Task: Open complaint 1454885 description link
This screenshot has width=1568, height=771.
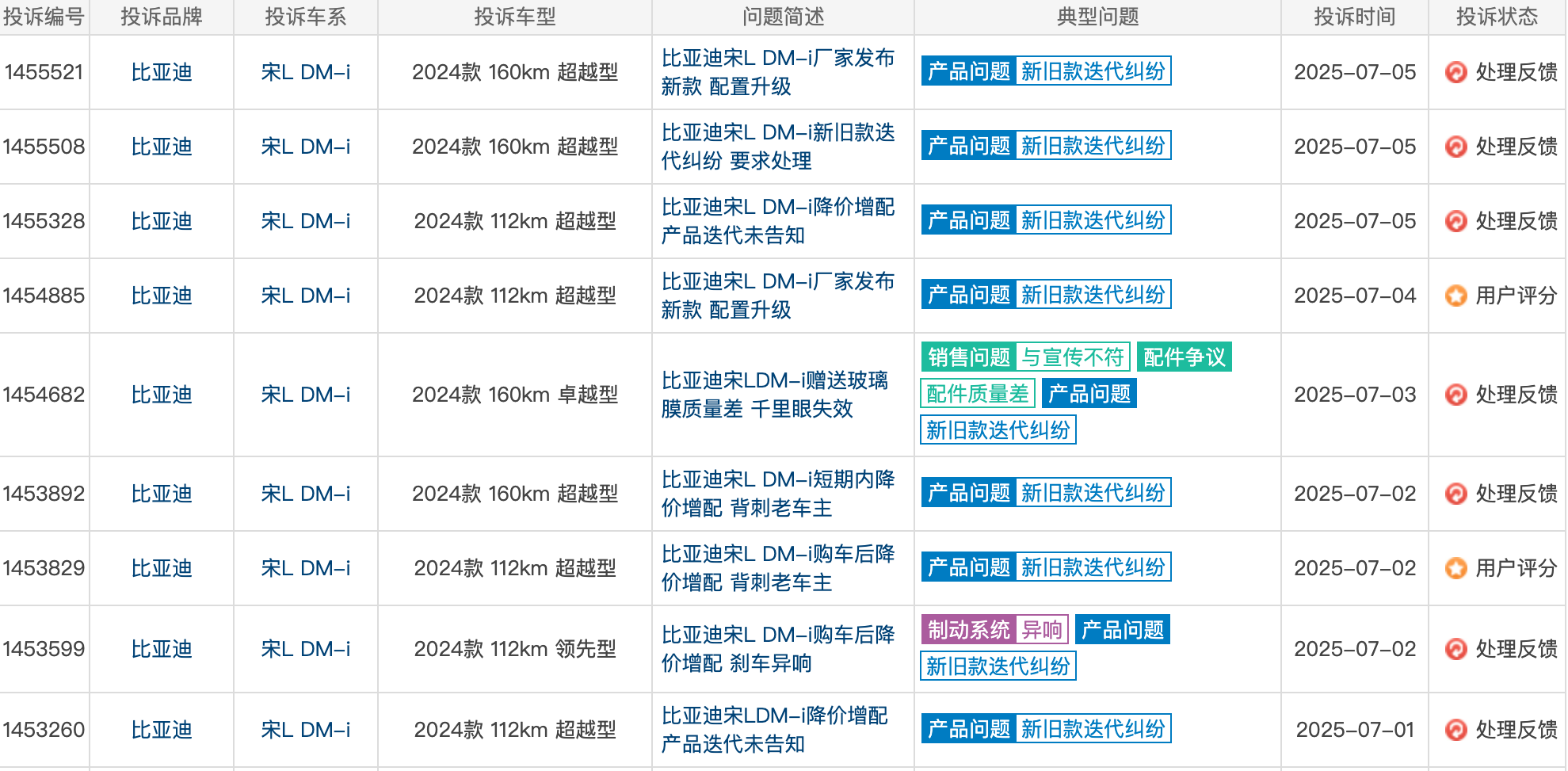Action: point(777,296)
